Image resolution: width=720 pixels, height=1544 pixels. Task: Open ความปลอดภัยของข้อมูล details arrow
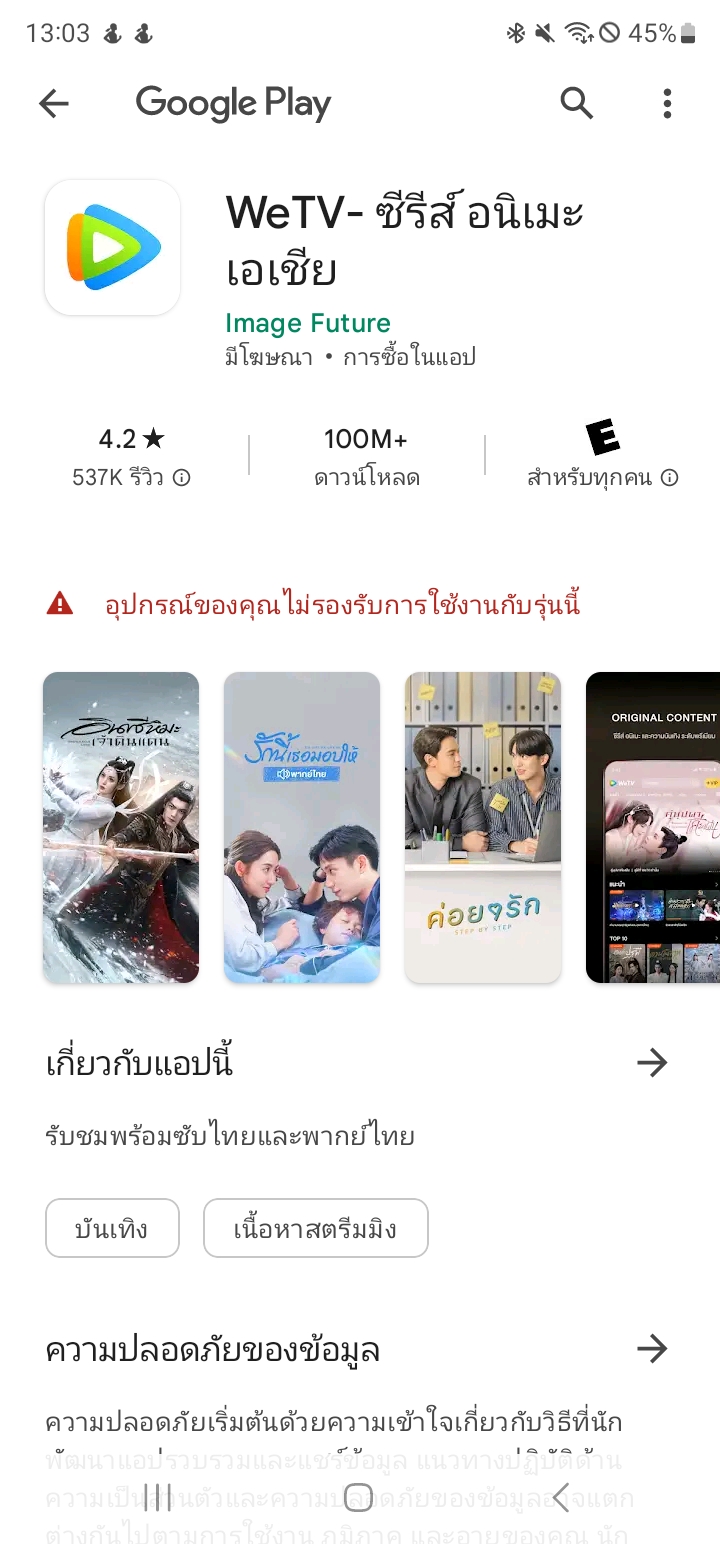(x=652, y=1349)
